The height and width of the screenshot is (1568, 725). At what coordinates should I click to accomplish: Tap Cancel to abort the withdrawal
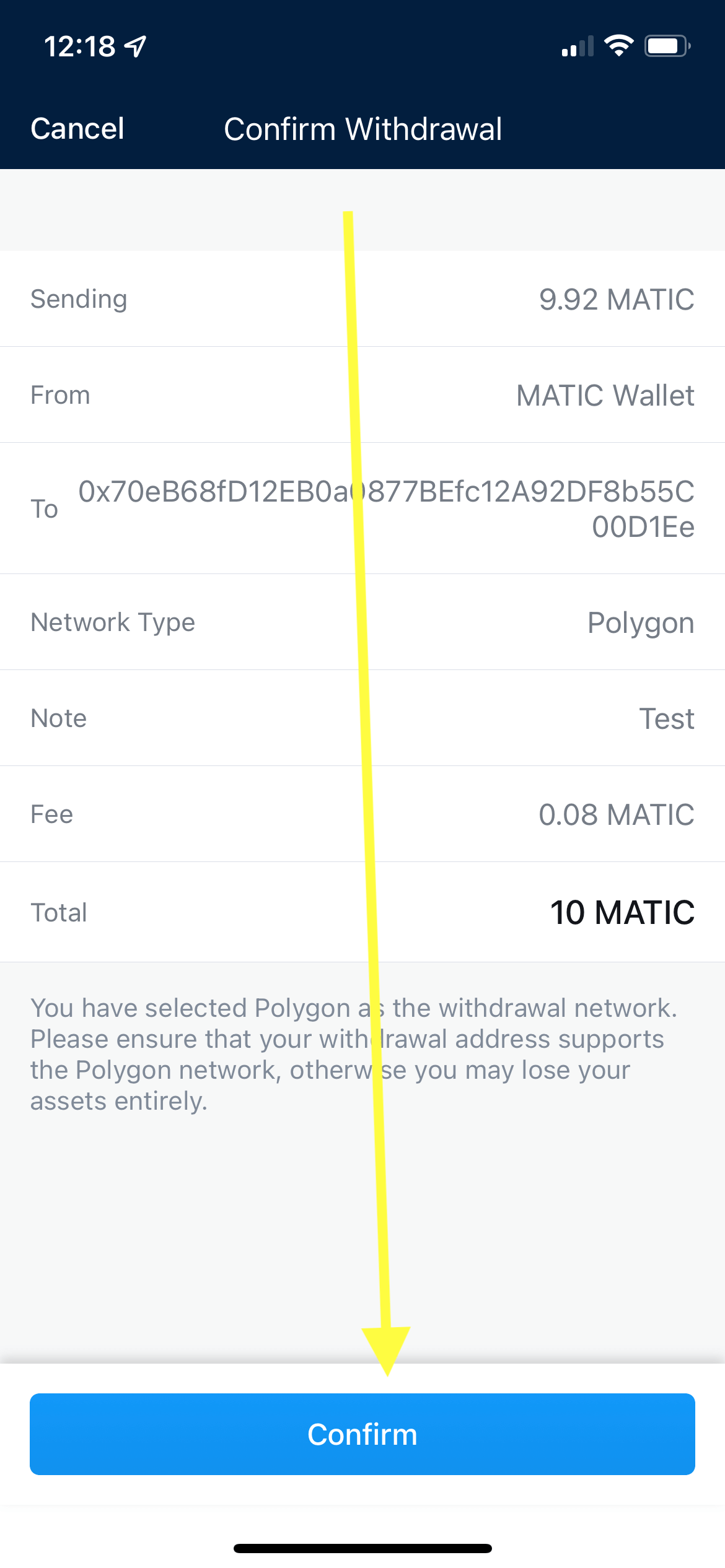[77, 129]
